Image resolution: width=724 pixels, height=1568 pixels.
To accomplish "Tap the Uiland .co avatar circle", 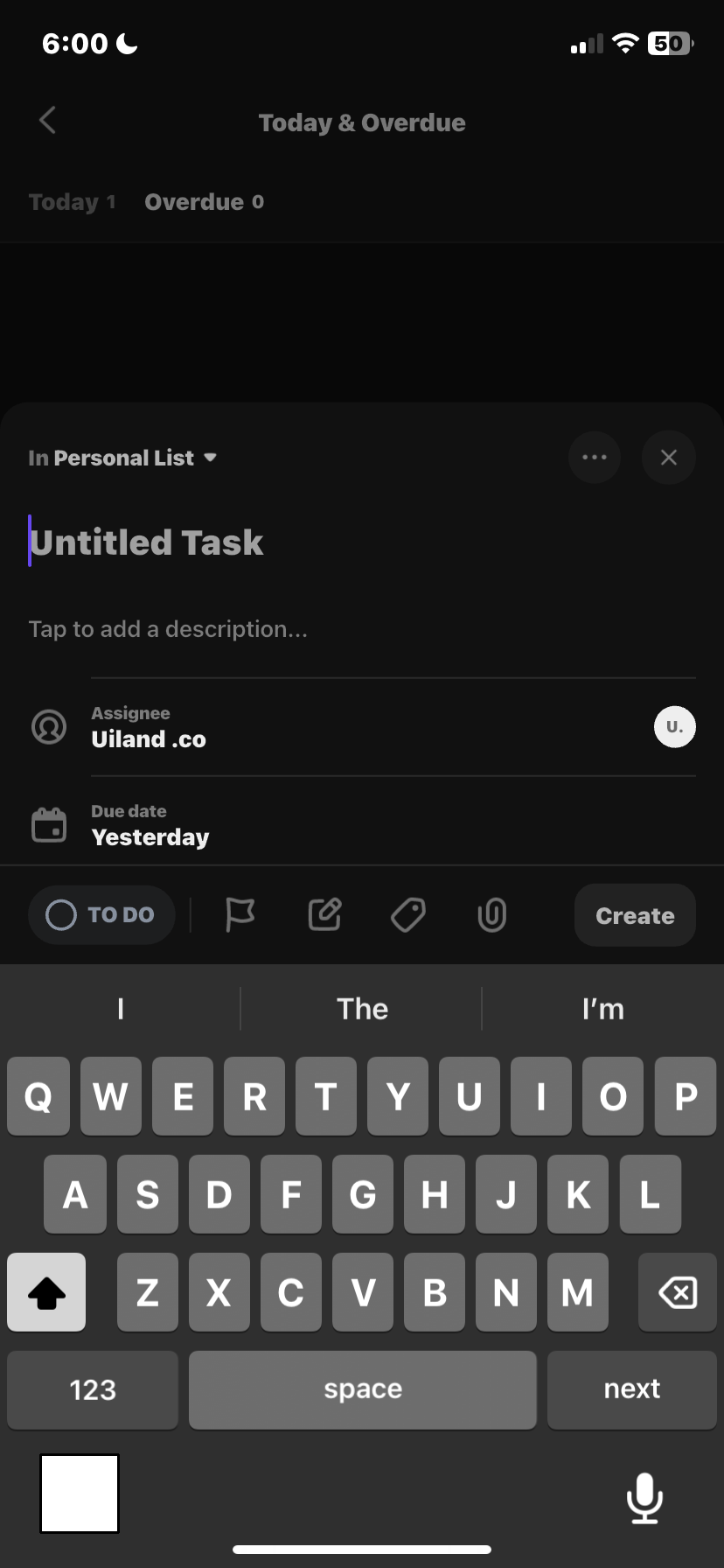I will coord(674,726).
